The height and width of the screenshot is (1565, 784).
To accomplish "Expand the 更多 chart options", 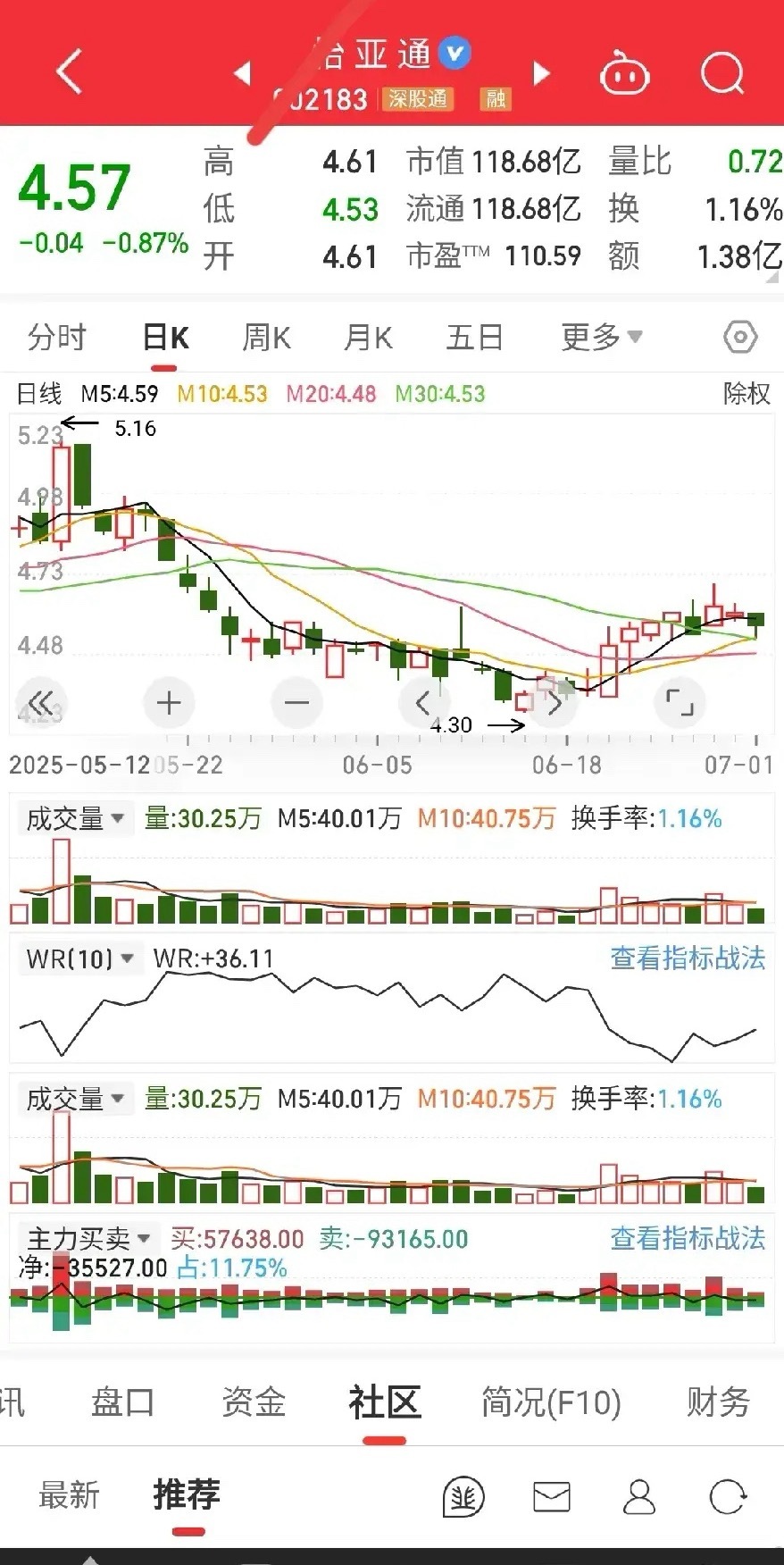I will click(x=601, y=338).
